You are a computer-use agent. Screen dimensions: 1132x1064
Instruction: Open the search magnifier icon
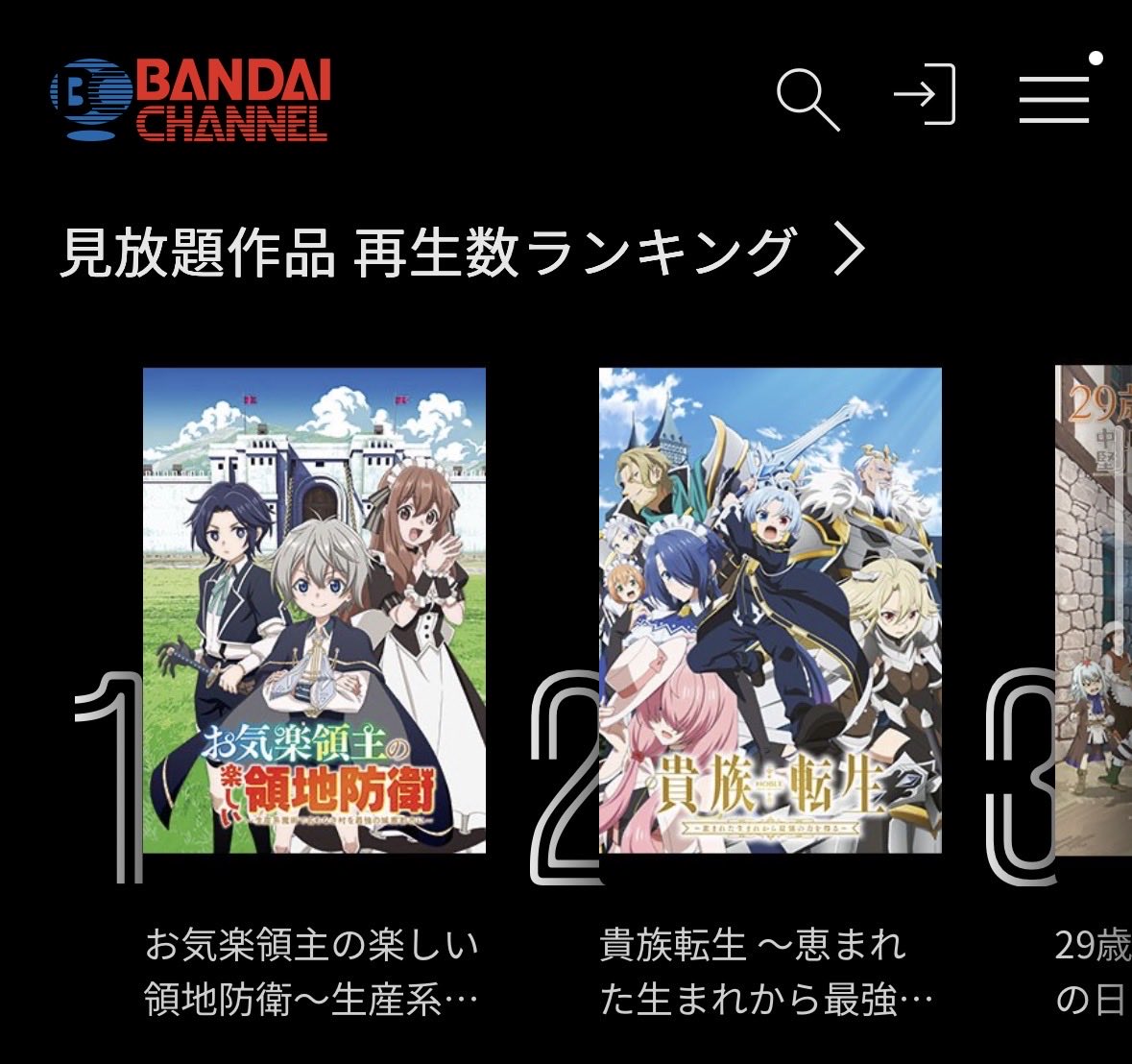pos(807,97)
